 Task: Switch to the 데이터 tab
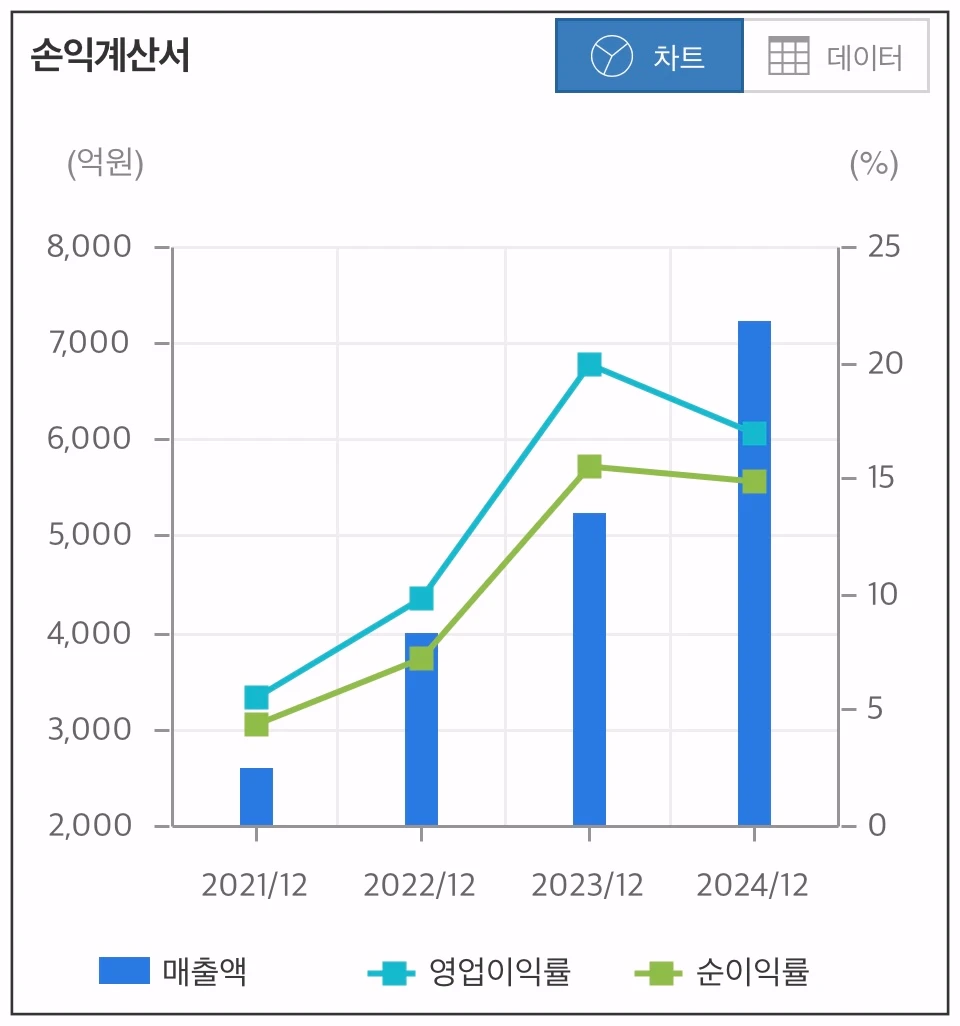[x=838, y=57]
